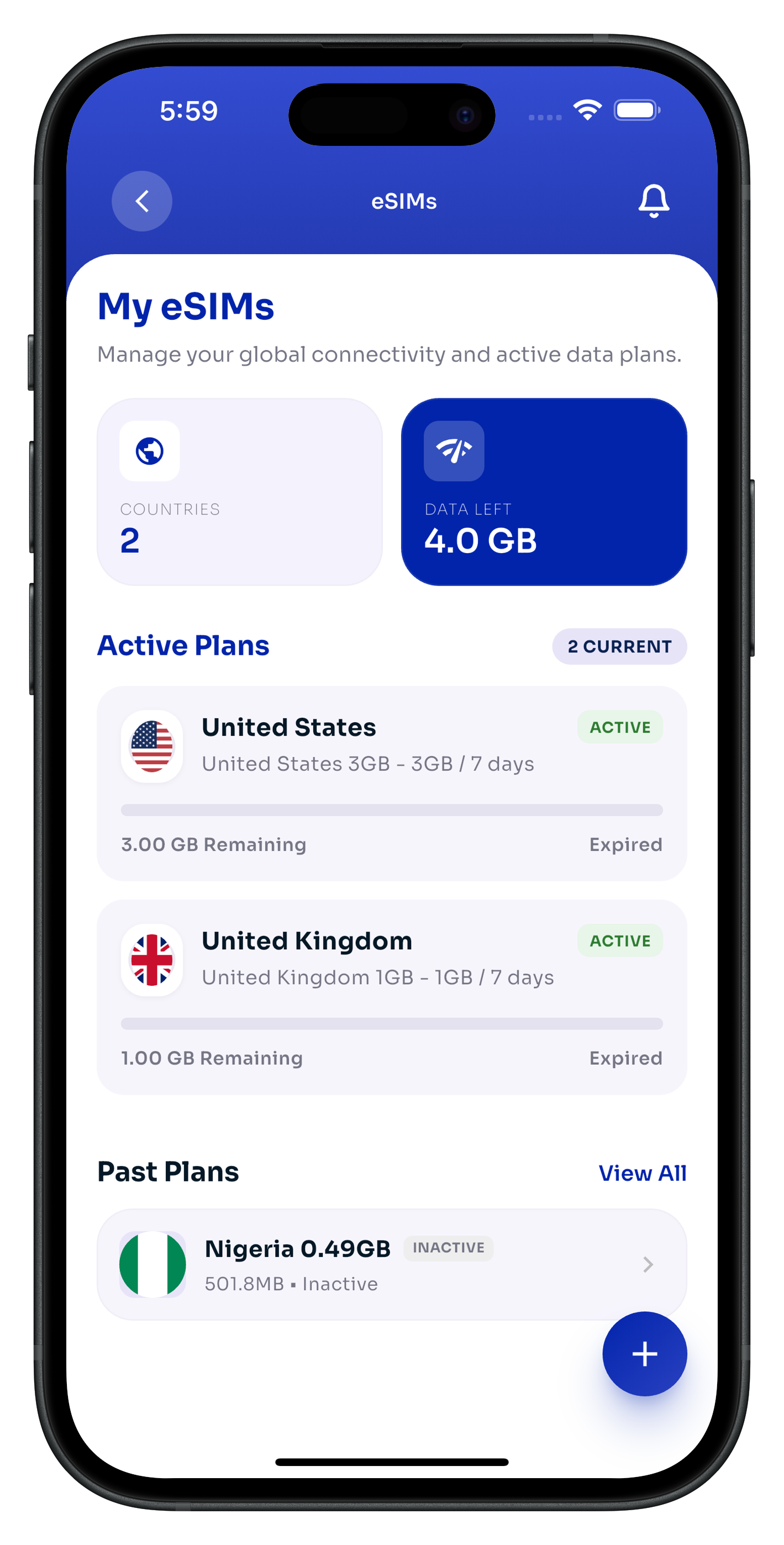The width and height of the screenshot is (784, 1545).
Task: Add a new eSIM with plus button
Action: (x=644, y=1354)
